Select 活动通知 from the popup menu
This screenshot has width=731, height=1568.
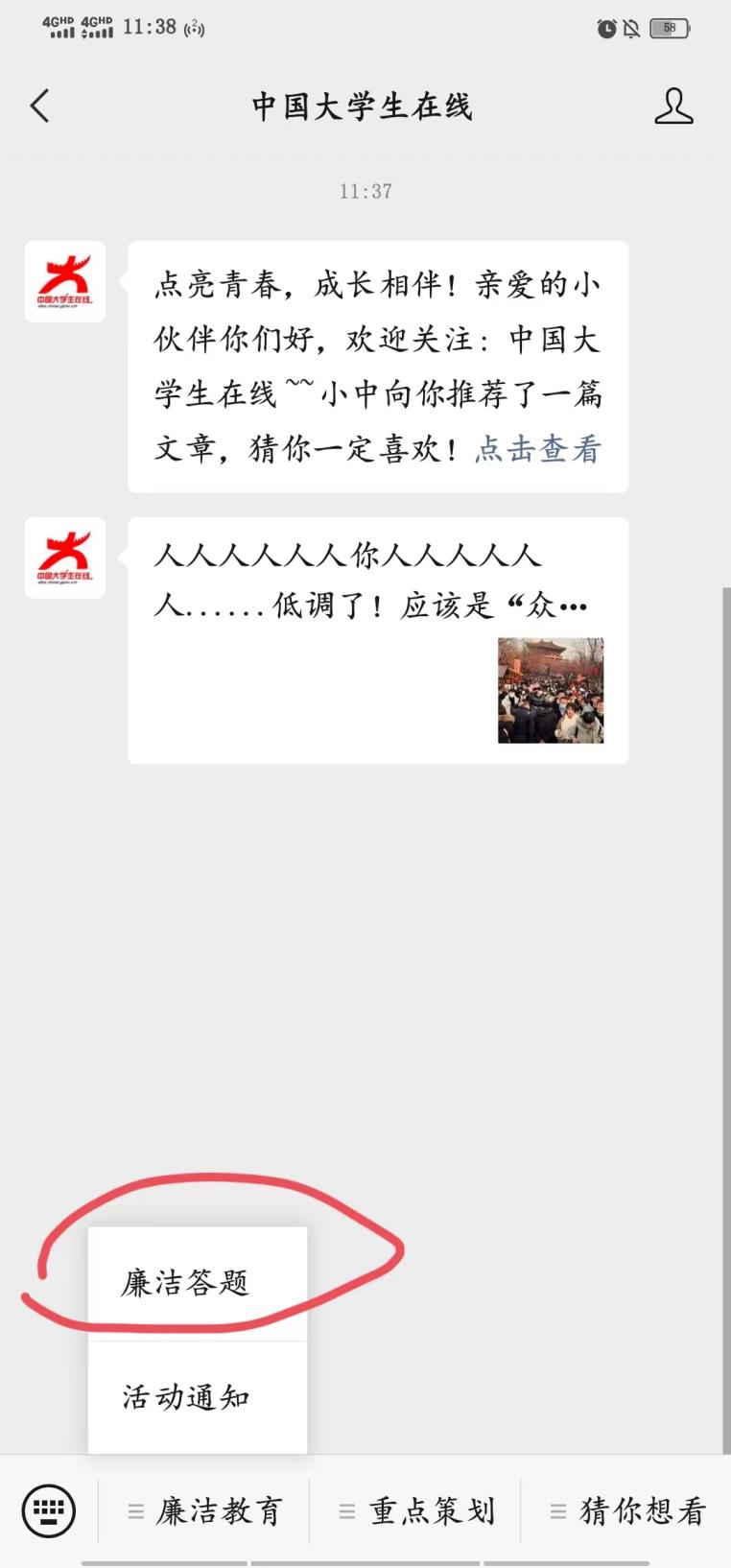tap(183, 1397)
